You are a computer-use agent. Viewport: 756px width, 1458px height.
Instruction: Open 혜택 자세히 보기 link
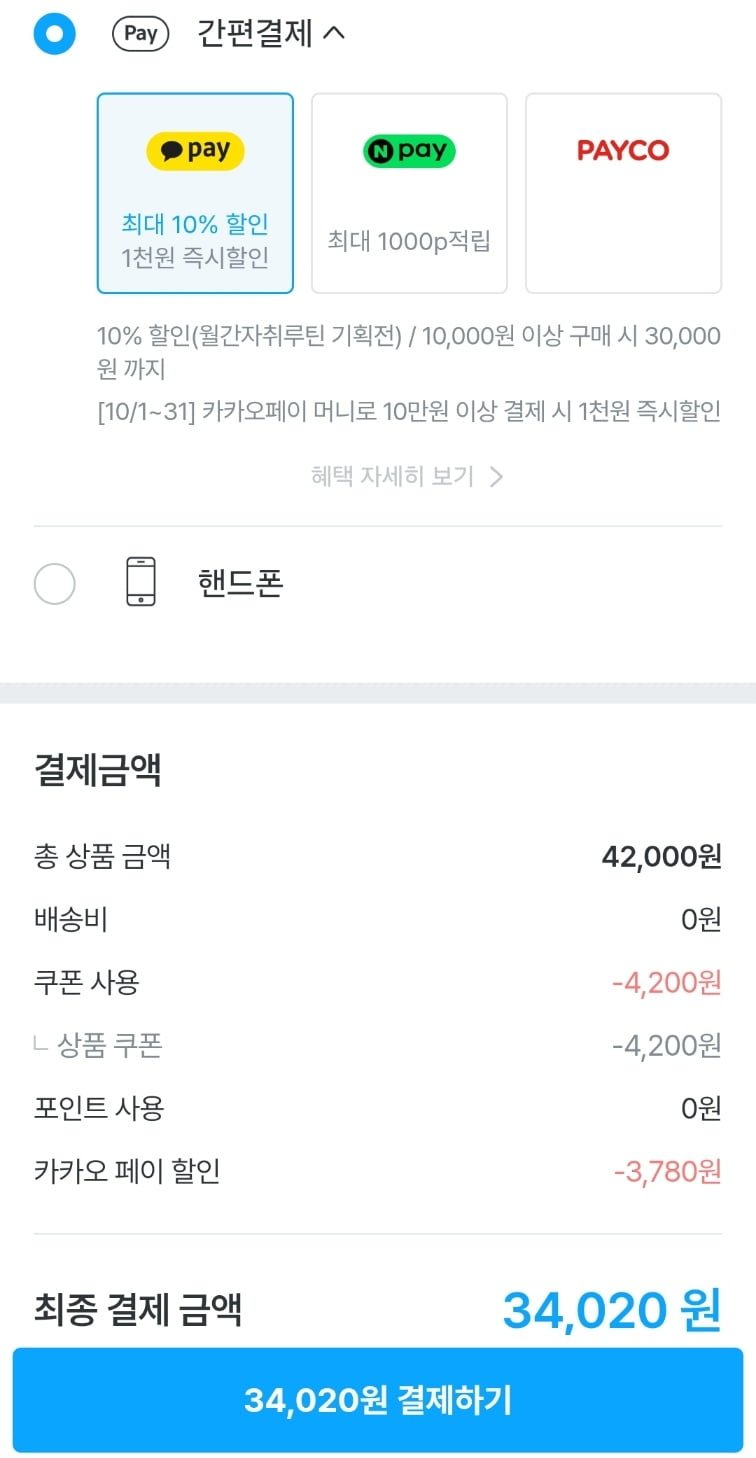[x=406, y=476]
